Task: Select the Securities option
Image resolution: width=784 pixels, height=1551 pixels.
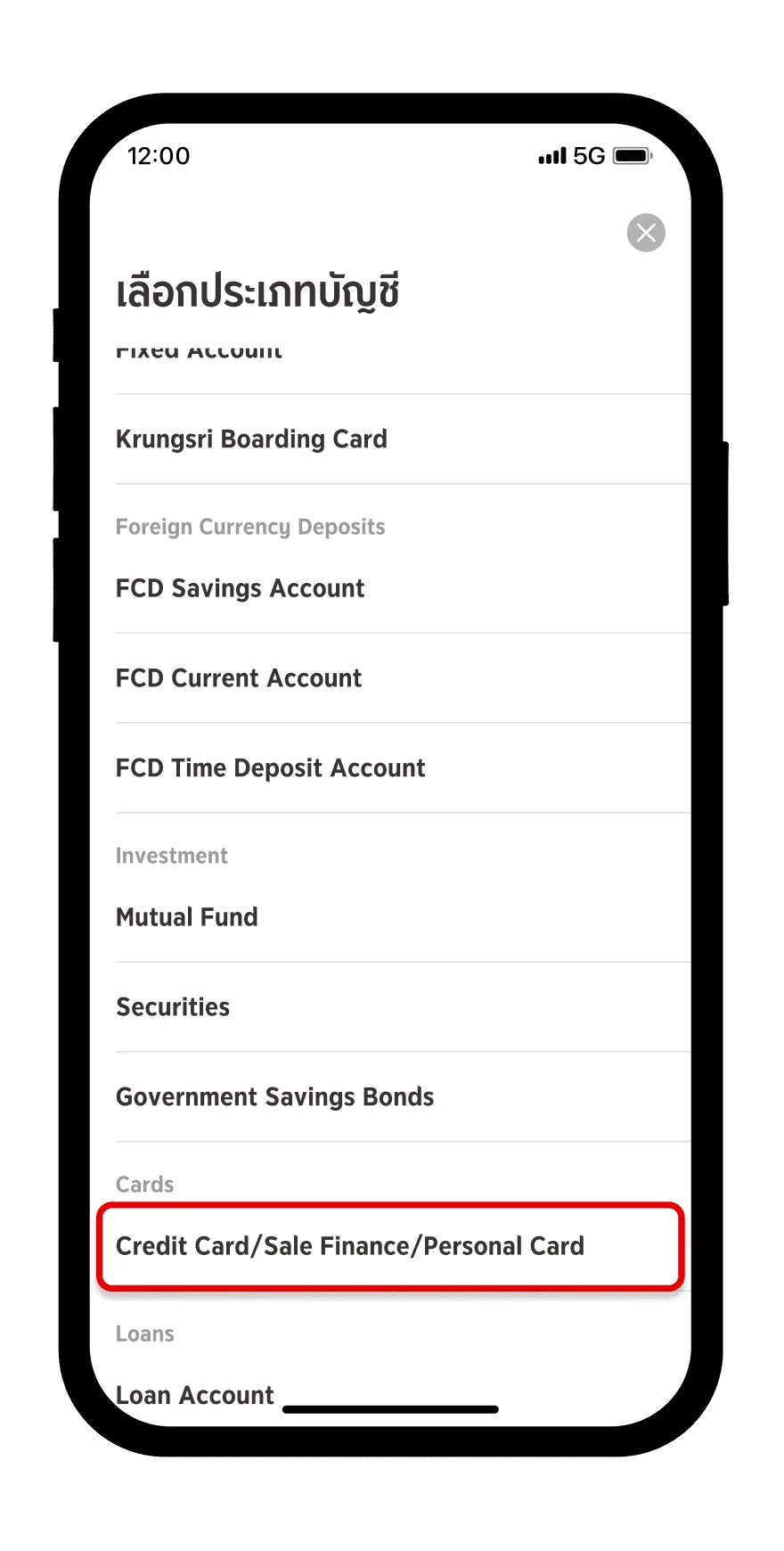Action: click(174, 1007)
